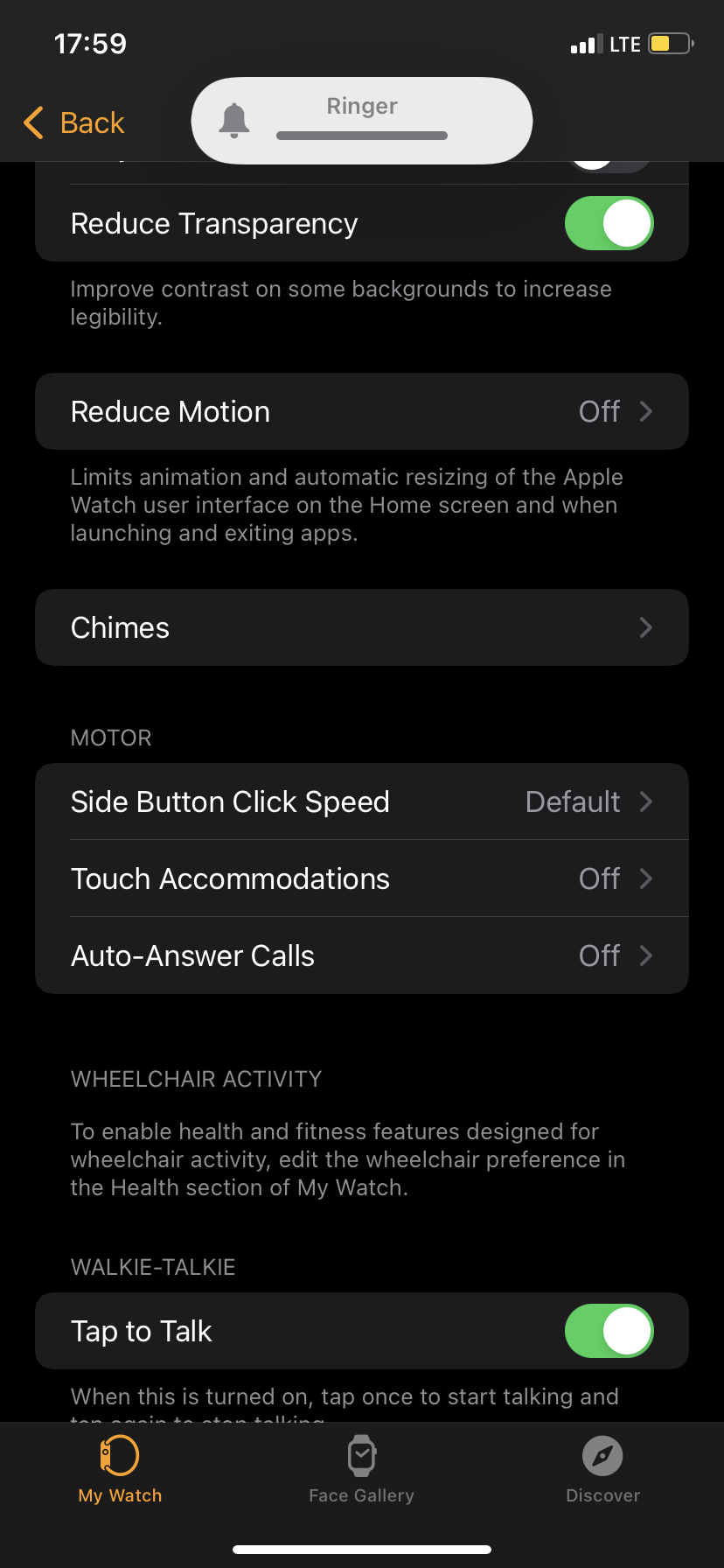Screen dimensions: 724x1568
Task: Switch to the Discover tab
Action: pyautogui.click(x=602, y=1470)
